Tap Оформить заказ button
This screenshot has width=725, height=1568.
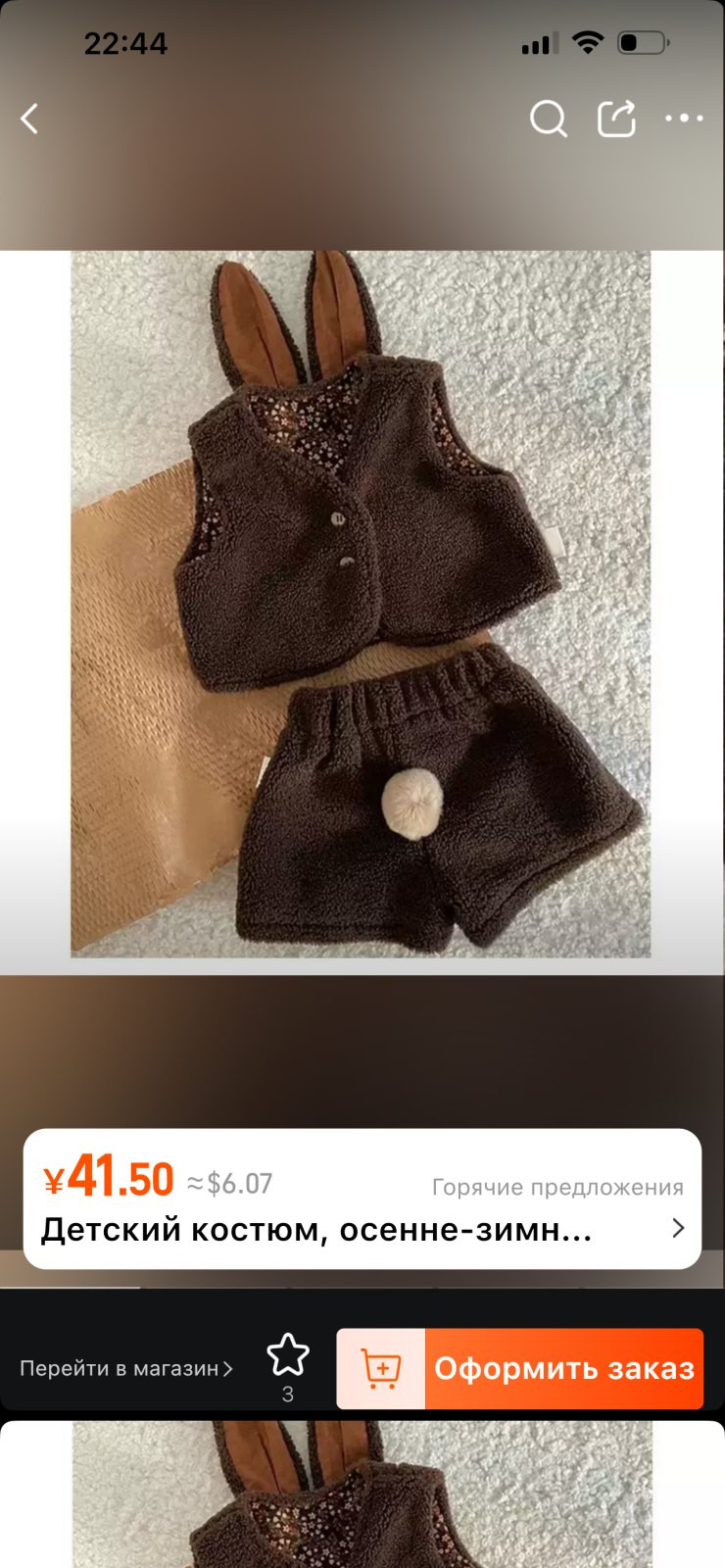[x=564, y=1369]
